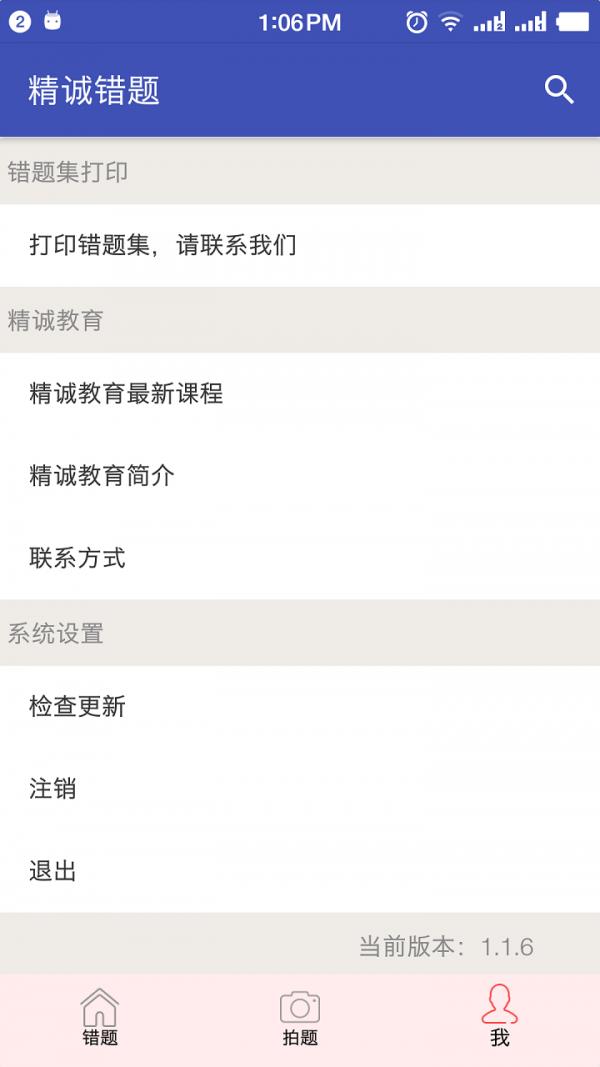Open 精诚教育简介

tap(300, 476)
